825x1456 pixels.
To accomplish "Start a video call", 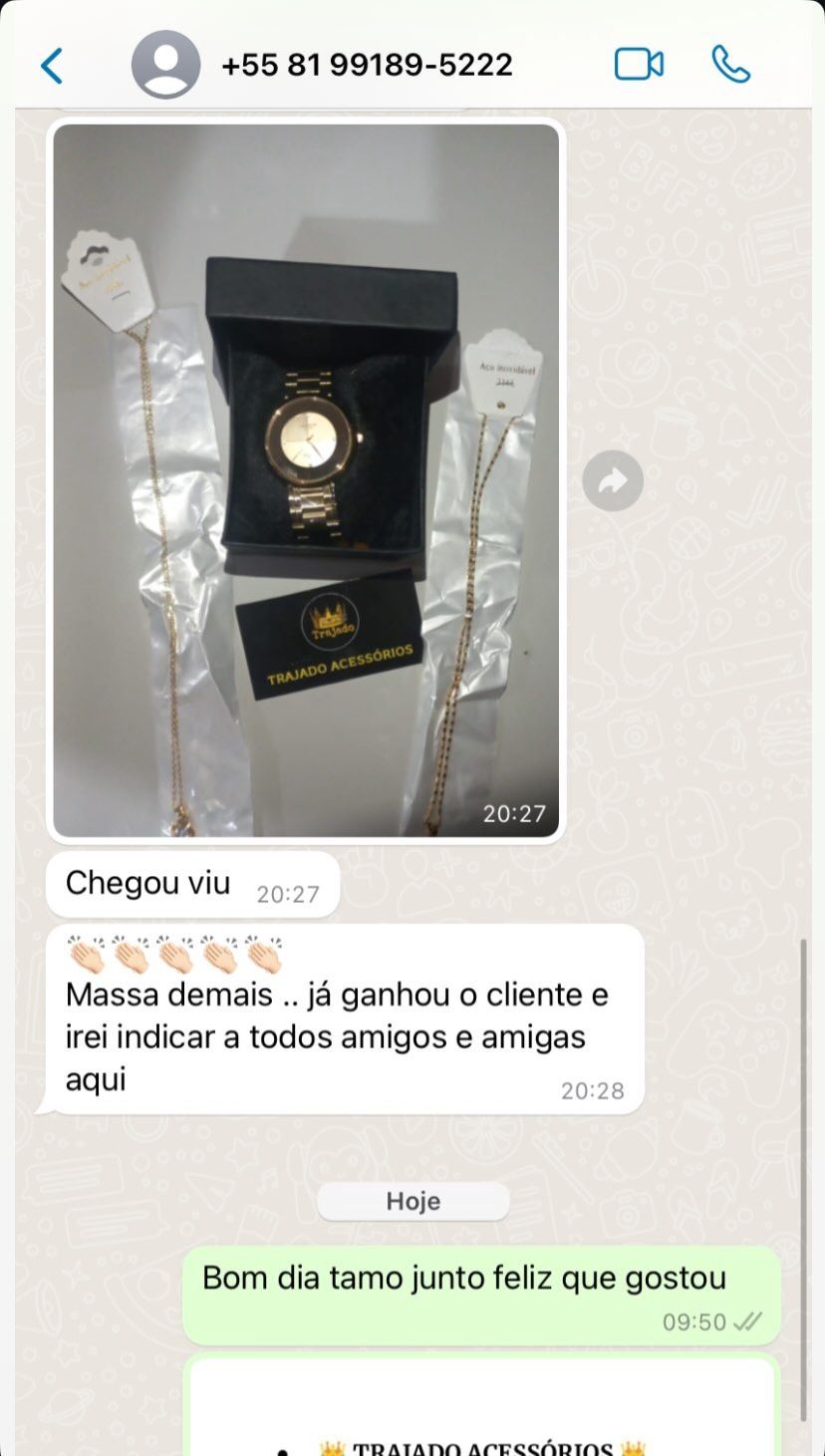I will coord(639,66).
